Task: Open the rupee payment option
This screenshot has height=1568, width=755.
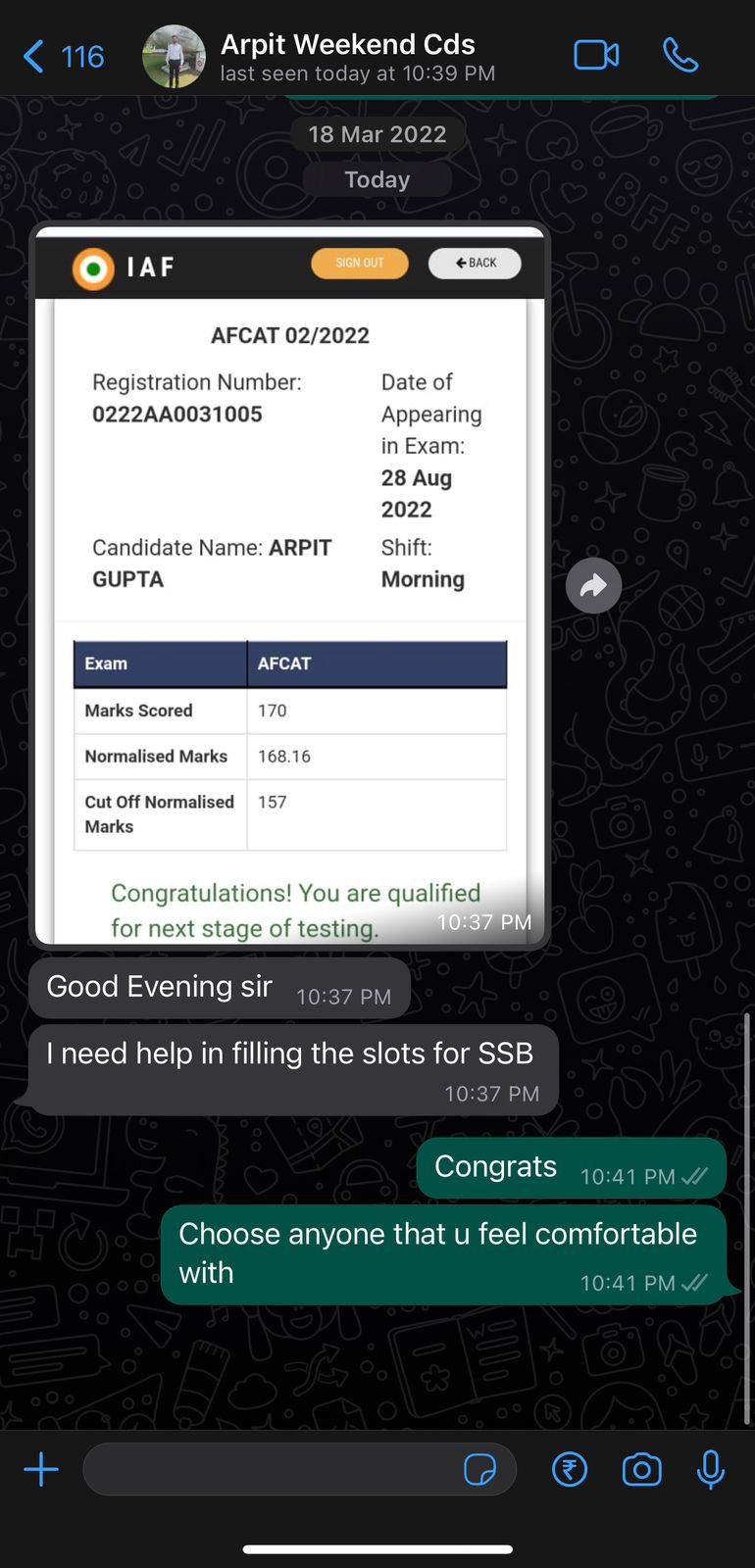Action: coord(570,1469)
